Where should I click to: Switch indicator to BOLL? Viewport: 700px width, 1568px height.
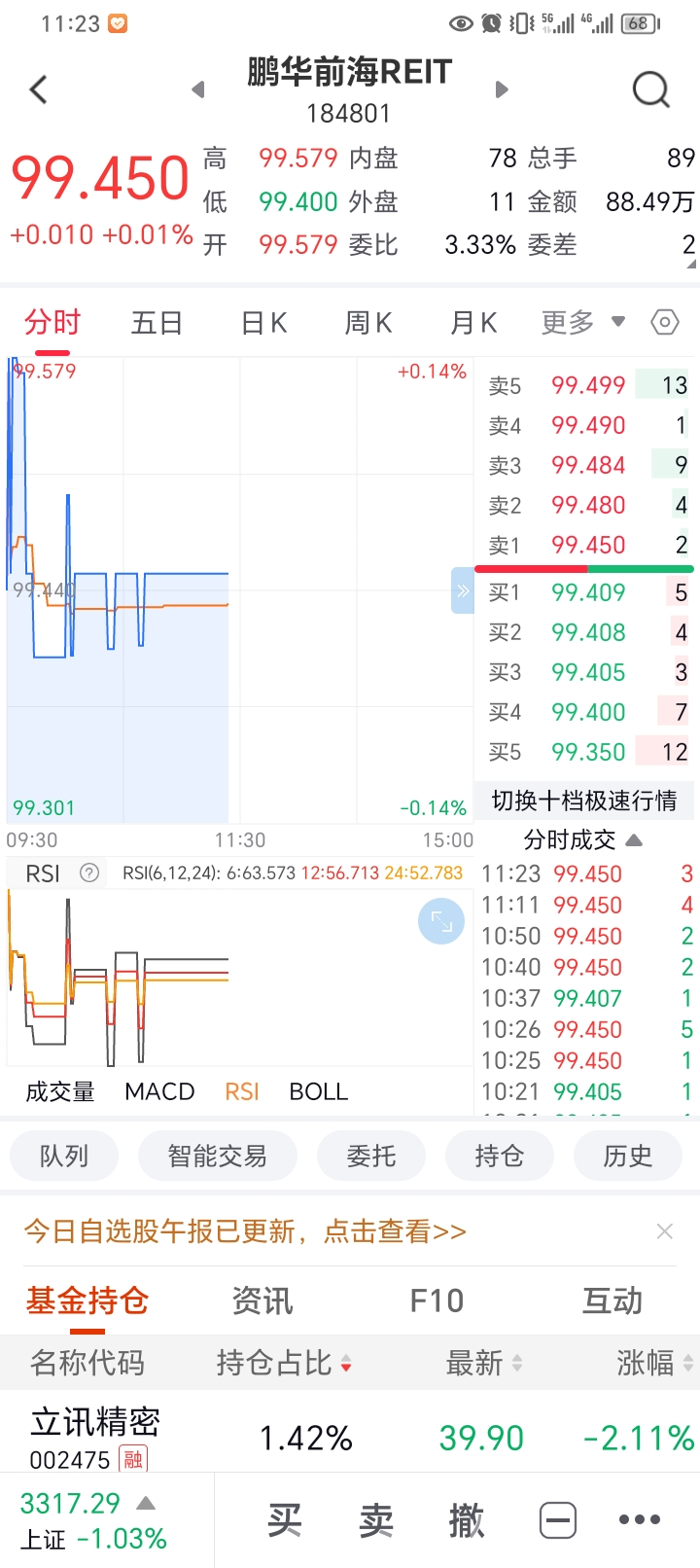[x=318, y=1091]
